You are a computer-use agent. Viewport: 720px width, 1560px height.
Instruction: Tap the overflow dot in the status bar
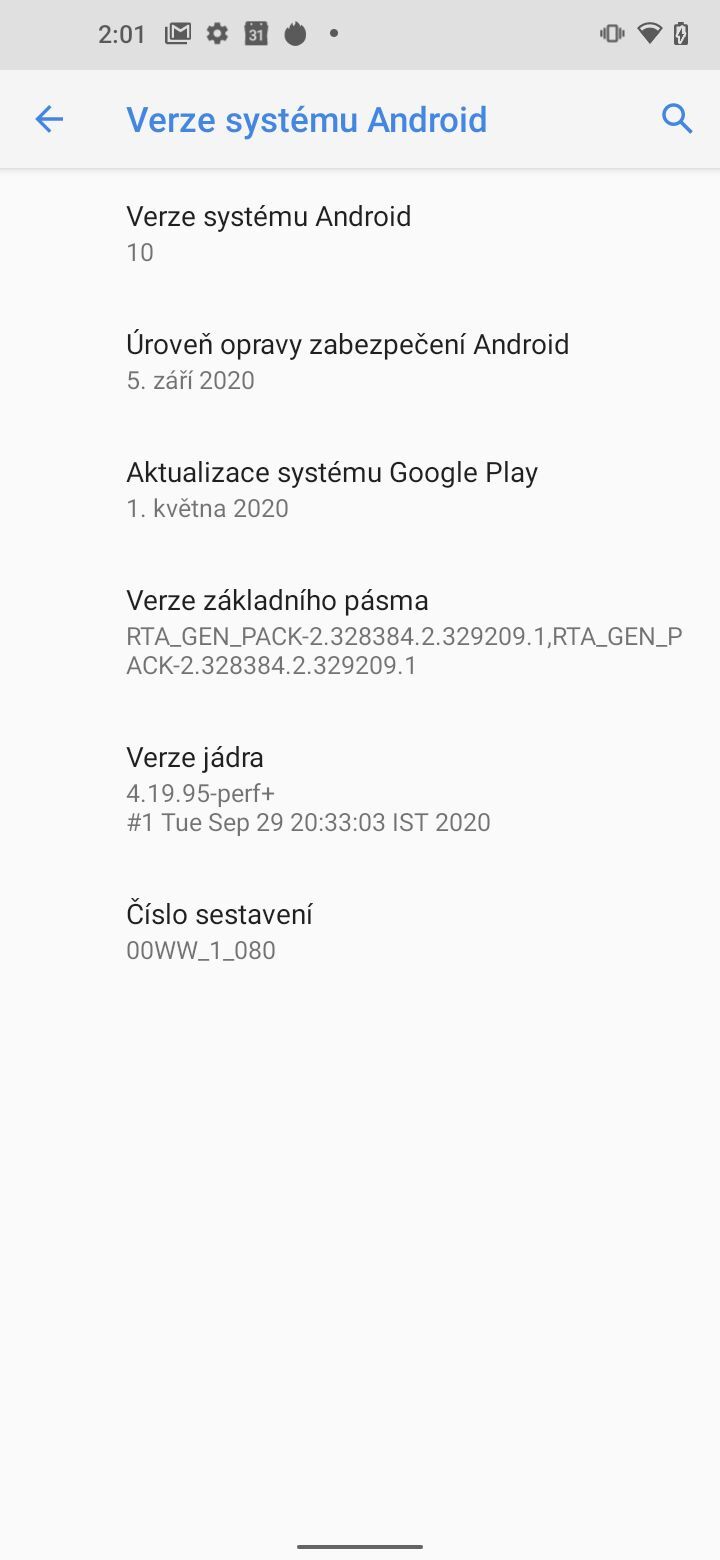point(333,33)
